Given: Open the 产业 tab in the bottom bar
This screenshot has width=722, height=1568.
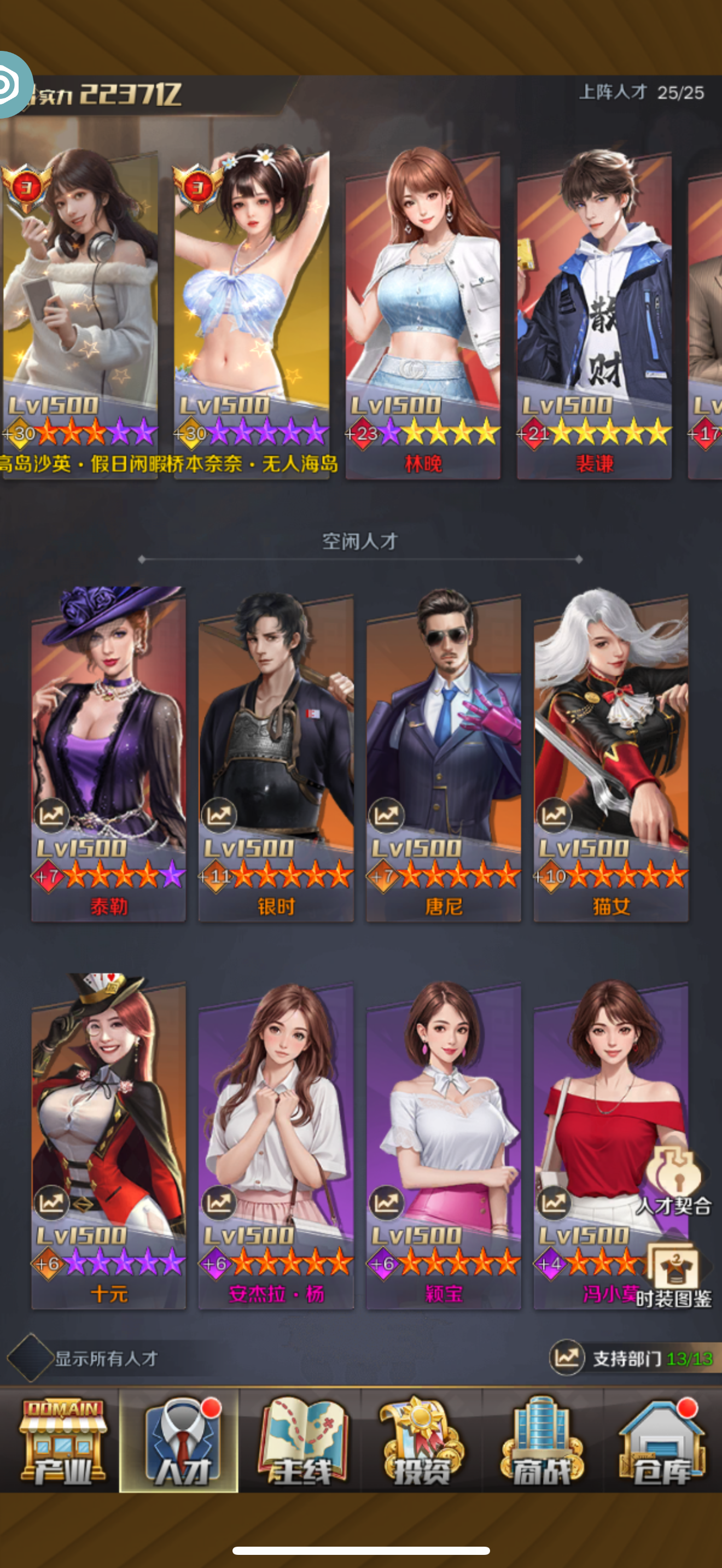Looking at the screenshot, I should [x=63, y=1440].
